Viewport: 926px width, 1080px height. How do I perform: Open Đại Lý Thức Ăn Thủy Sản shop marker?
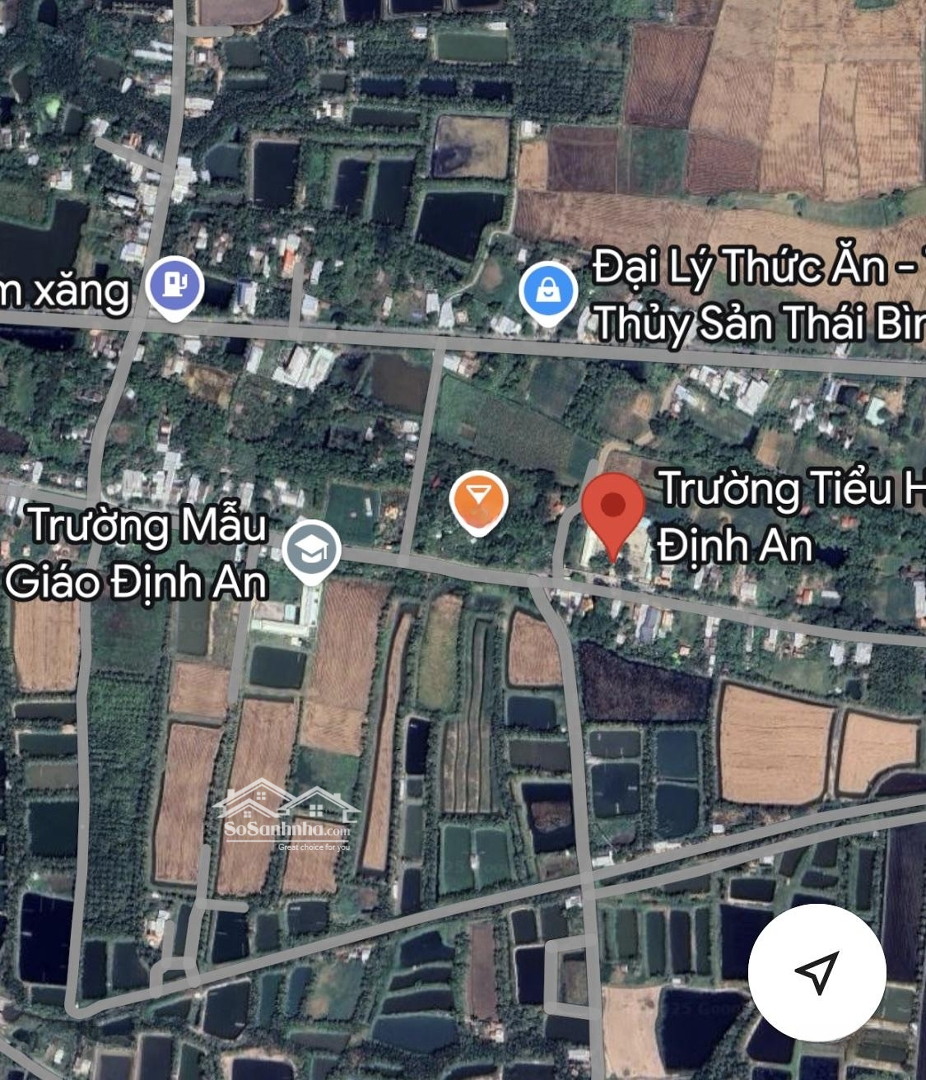[x=548, y=291]
